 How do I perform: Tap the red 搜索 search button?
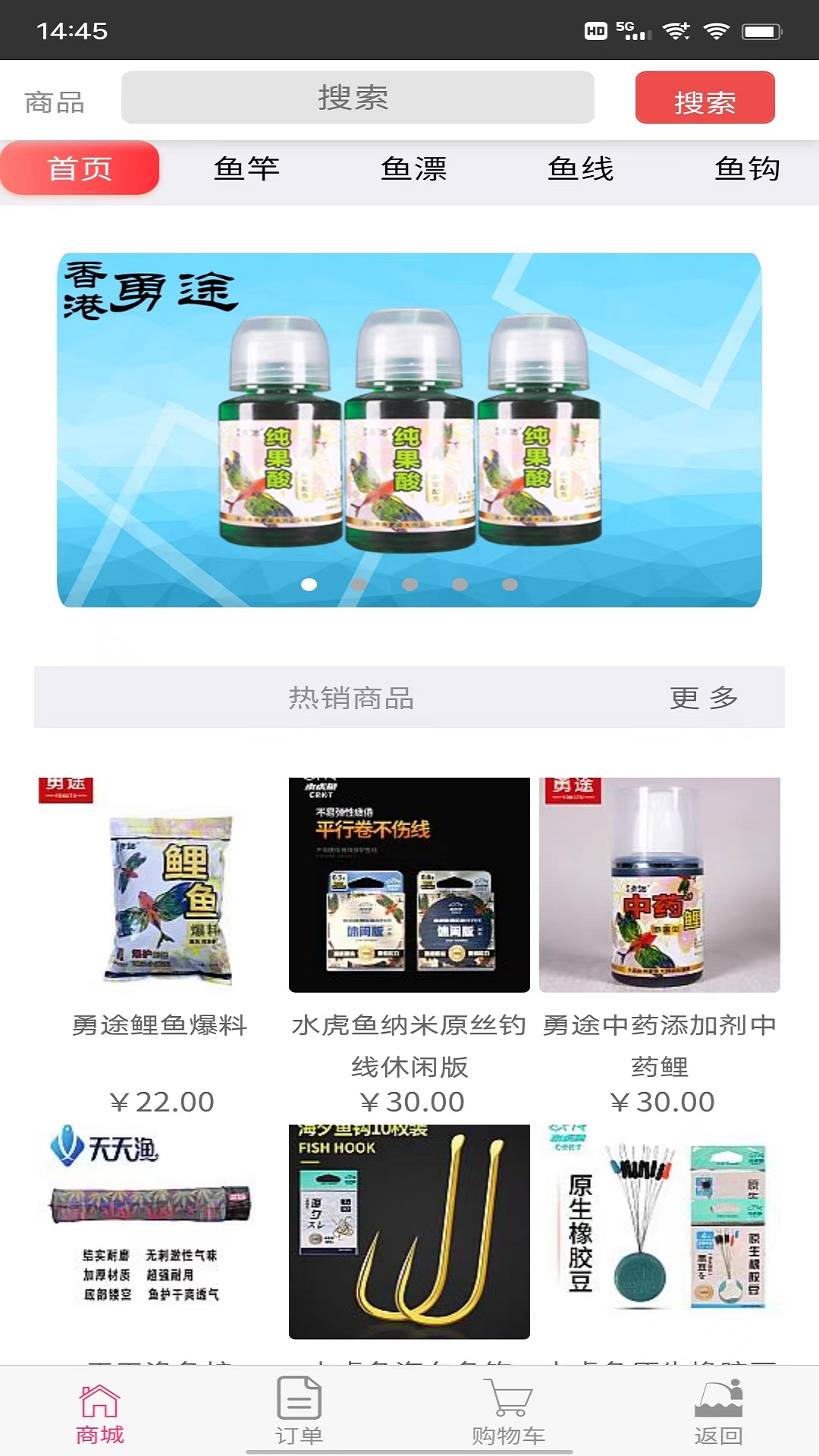[704, 98]
